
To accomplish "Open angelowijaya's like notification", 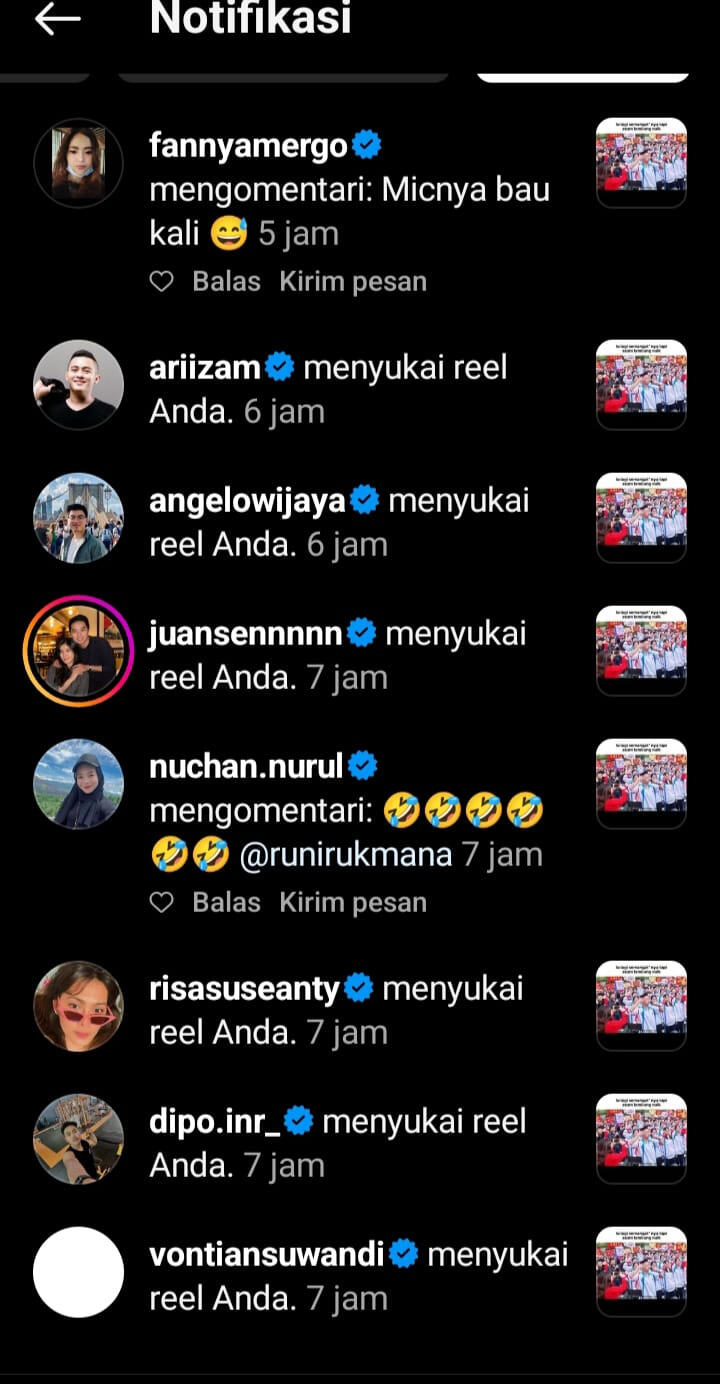I will click(x=340, y=522).
